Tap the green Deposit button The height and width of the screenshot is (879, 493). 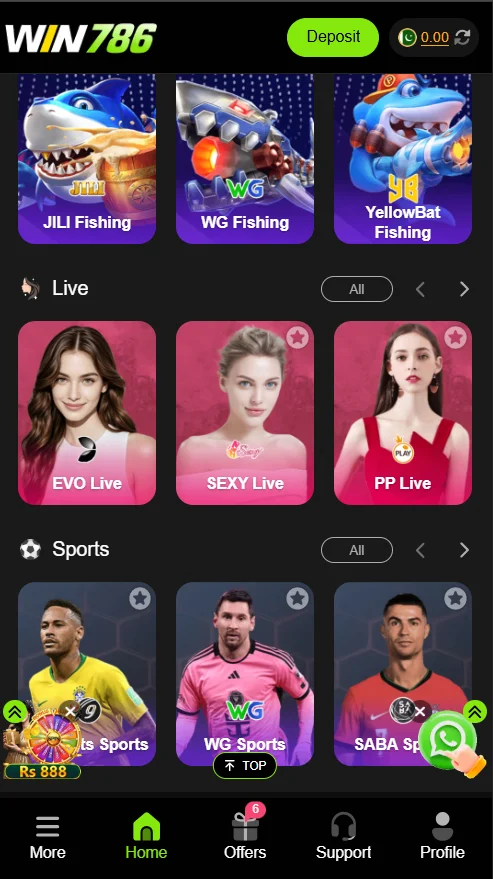(x=333, y=38)
